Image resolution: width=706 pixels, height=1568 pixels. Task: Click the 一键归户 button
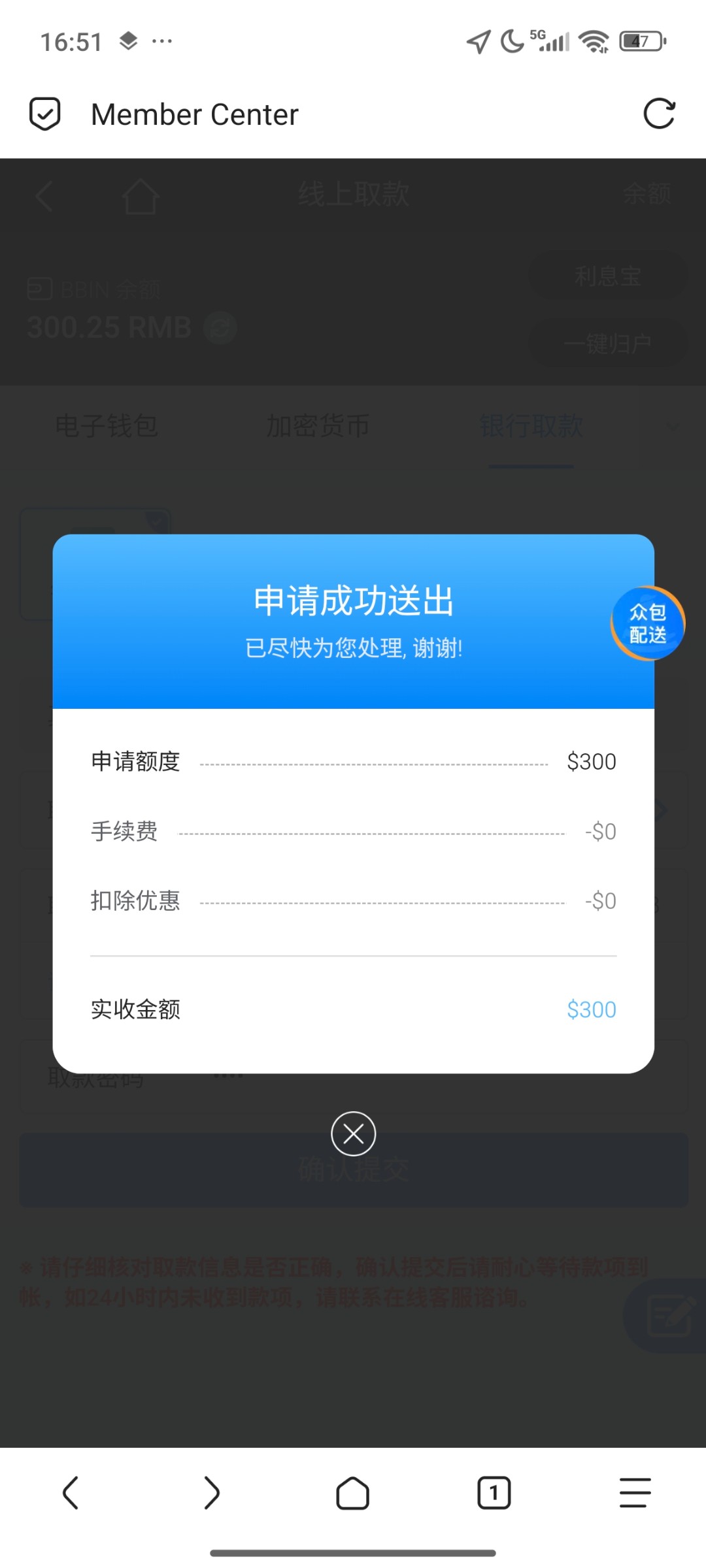[x=607, y=342]
